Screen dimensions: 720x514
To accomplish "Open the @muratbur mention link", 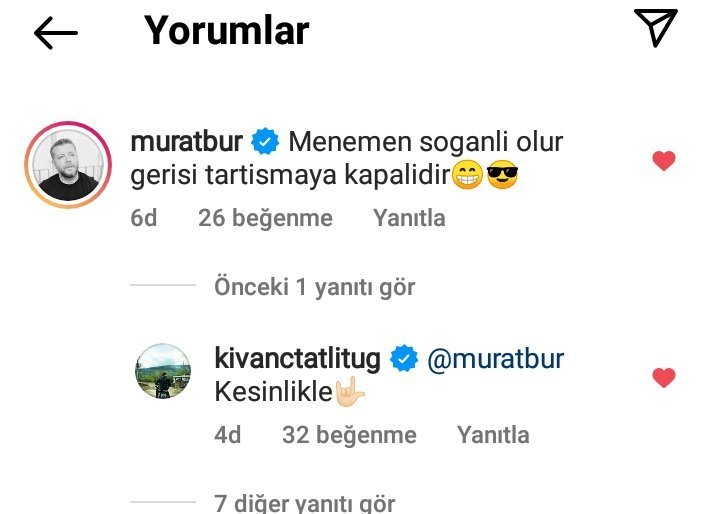I will (x=496, y=359).
